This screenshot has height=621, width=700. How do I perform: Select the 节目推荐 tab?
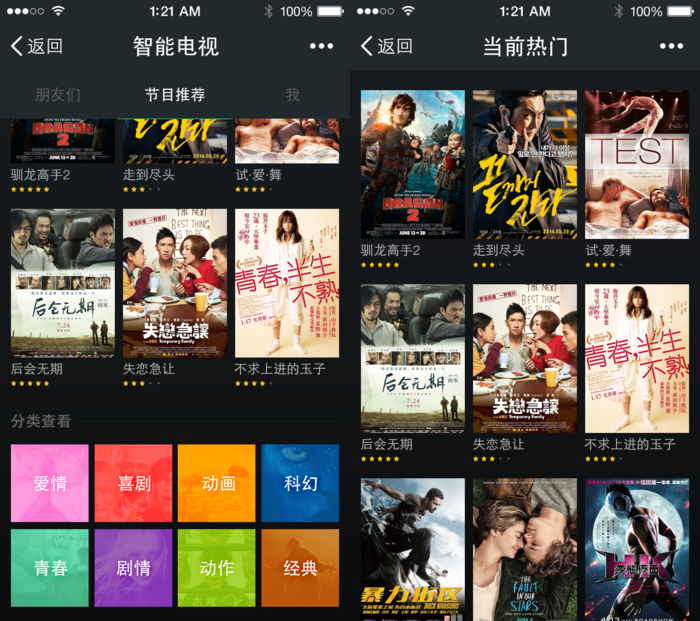tap(175, 95)
